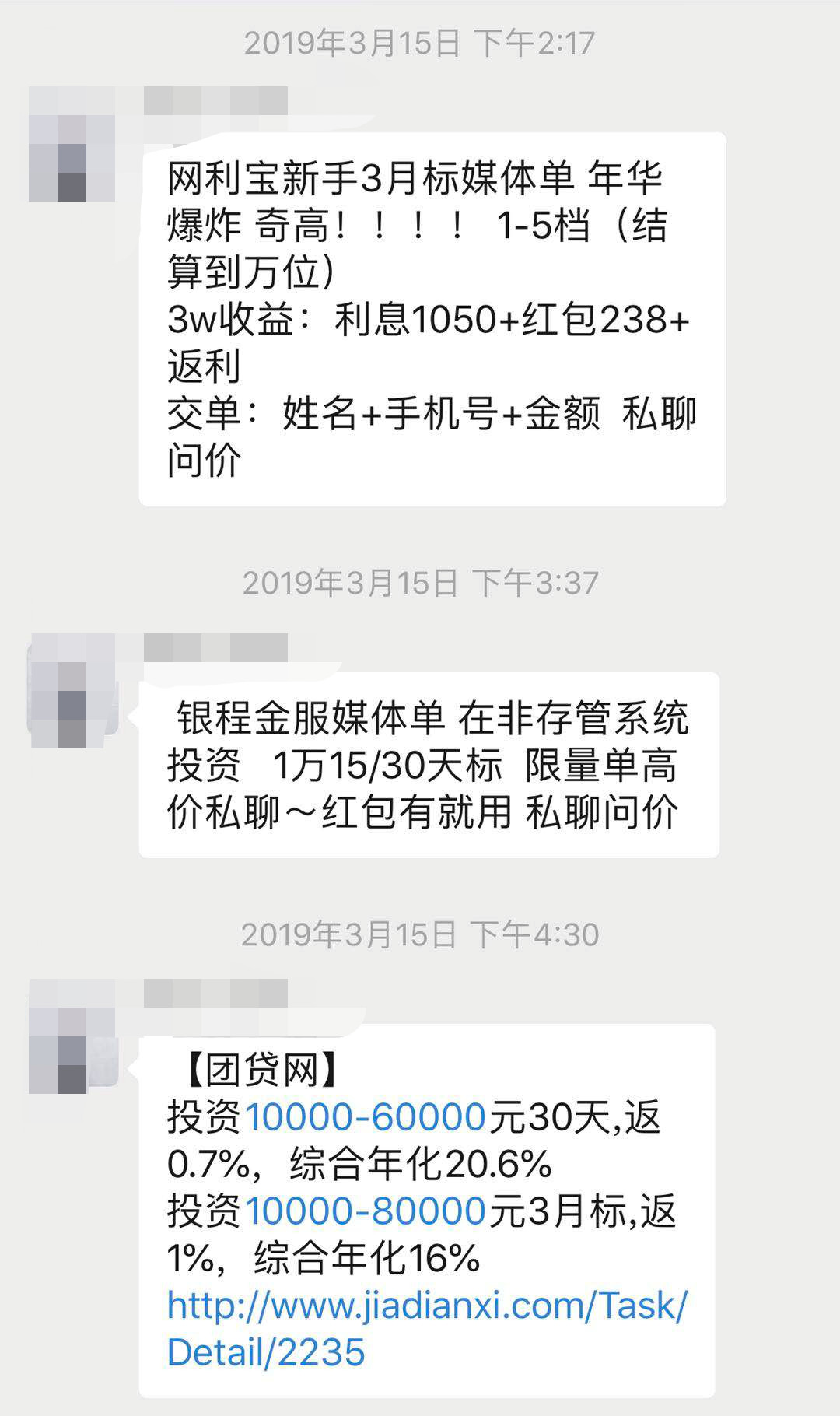Image resolution: width=840 pixels, height=1416 pixels.
Task: Tap the 10000-80000 highlighted number link
Action: pyautogui.click(x=366, y=1211)
